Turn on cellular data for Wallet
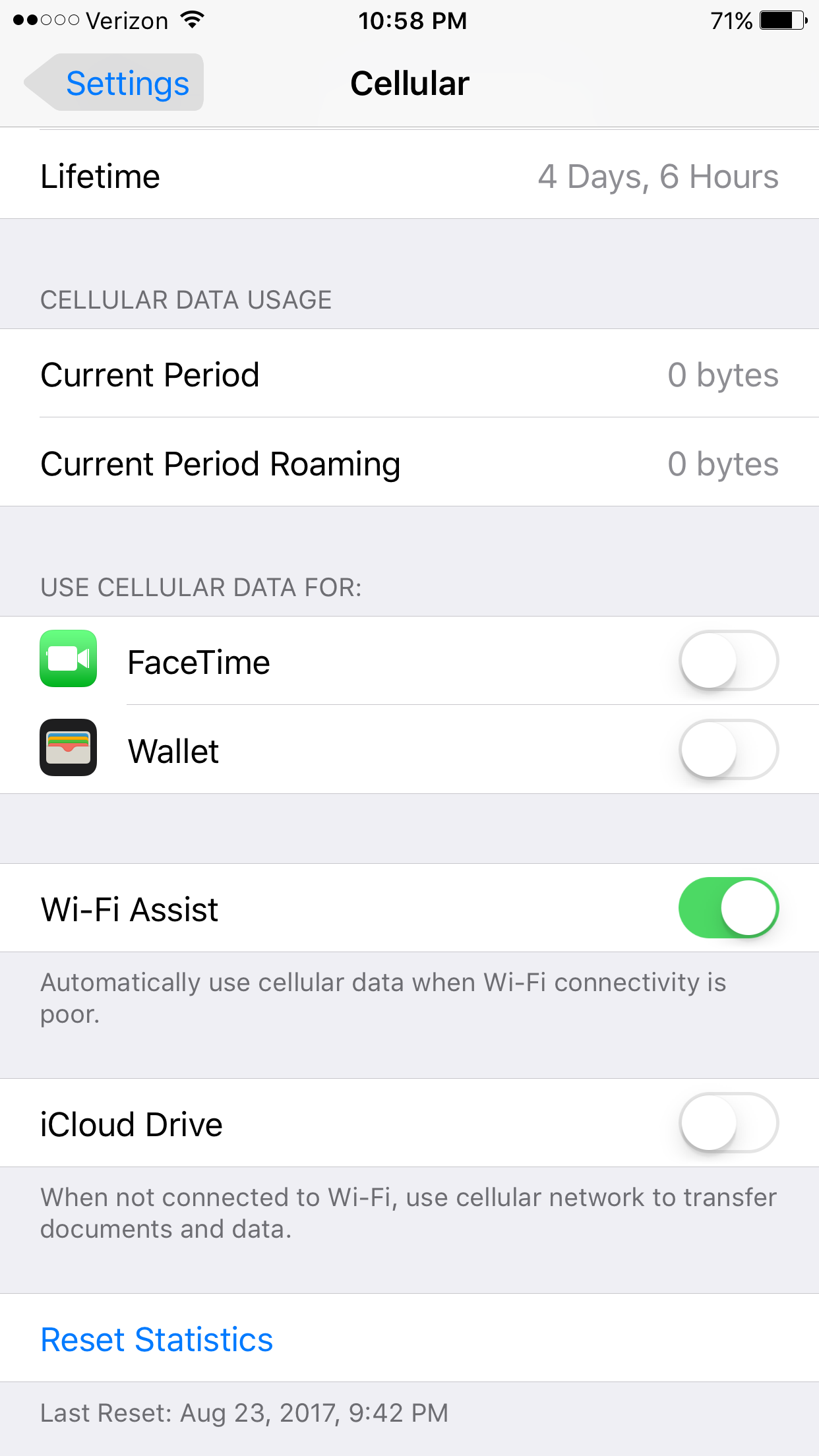Viewport: 819px width, 1456px height. tap(728, 750)
